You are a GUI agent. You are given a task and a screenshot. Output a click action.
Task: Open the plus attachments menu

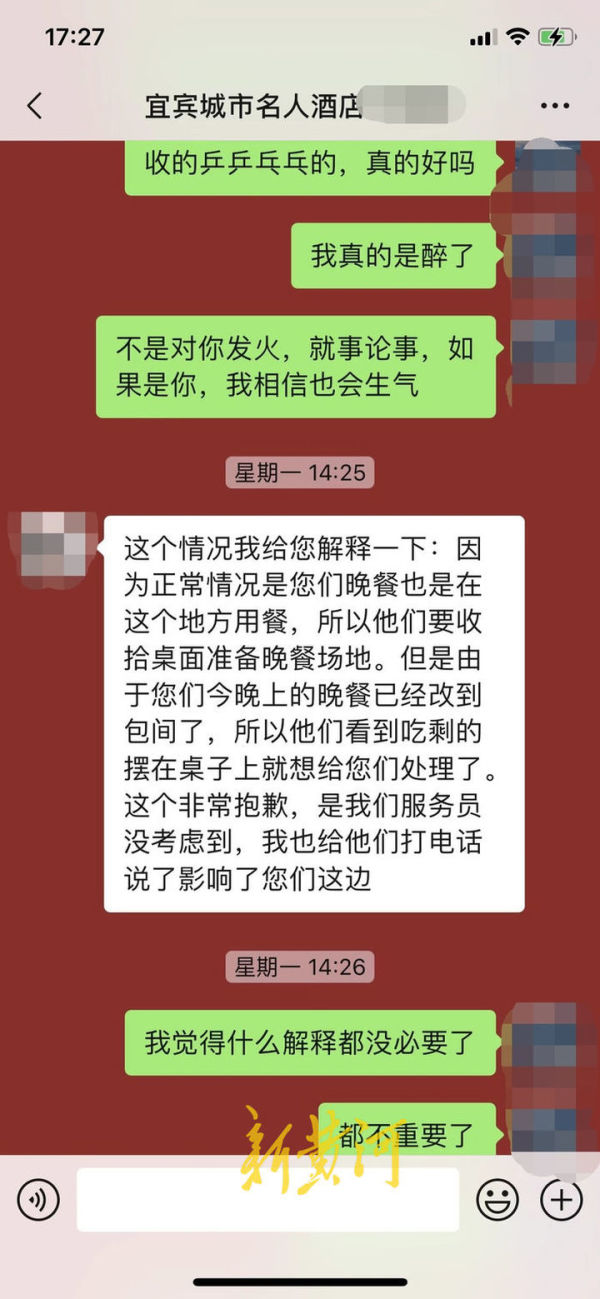tap(561, 1198)
